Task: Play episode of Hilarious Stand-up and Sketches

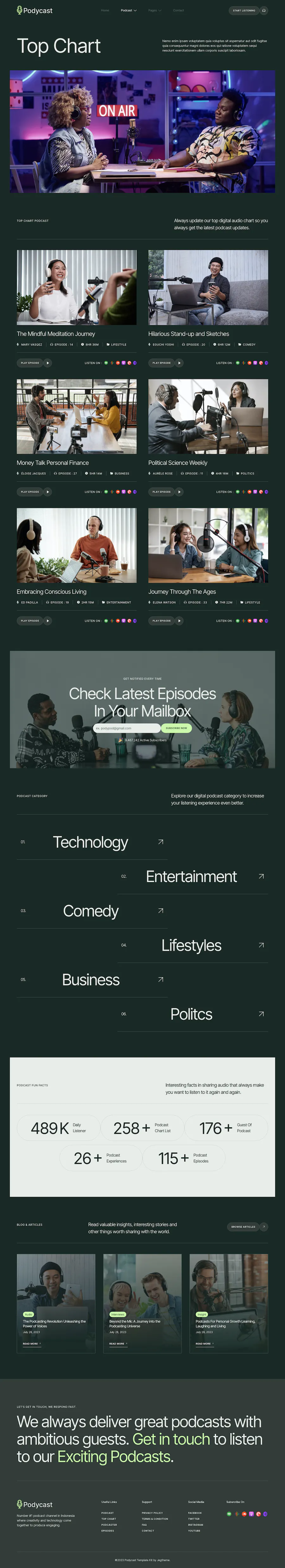Action: coord(166,363)
